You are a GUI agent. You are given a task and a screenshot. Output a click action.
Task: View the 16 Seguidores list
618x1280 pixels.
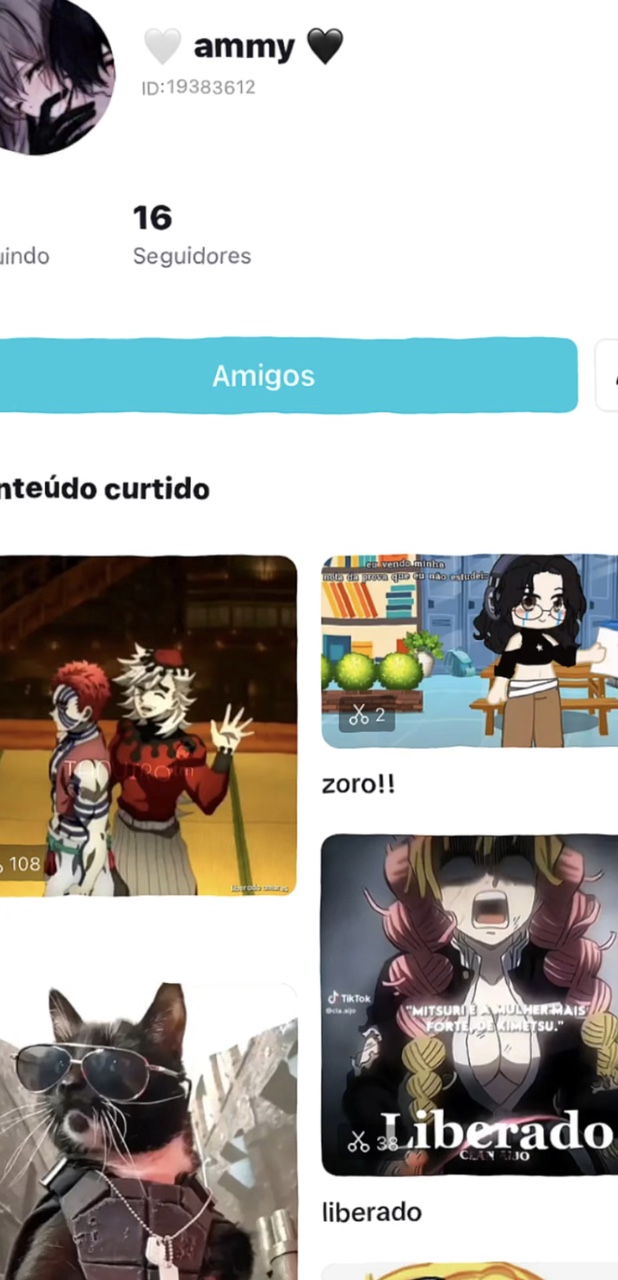(x=191, y=235)
